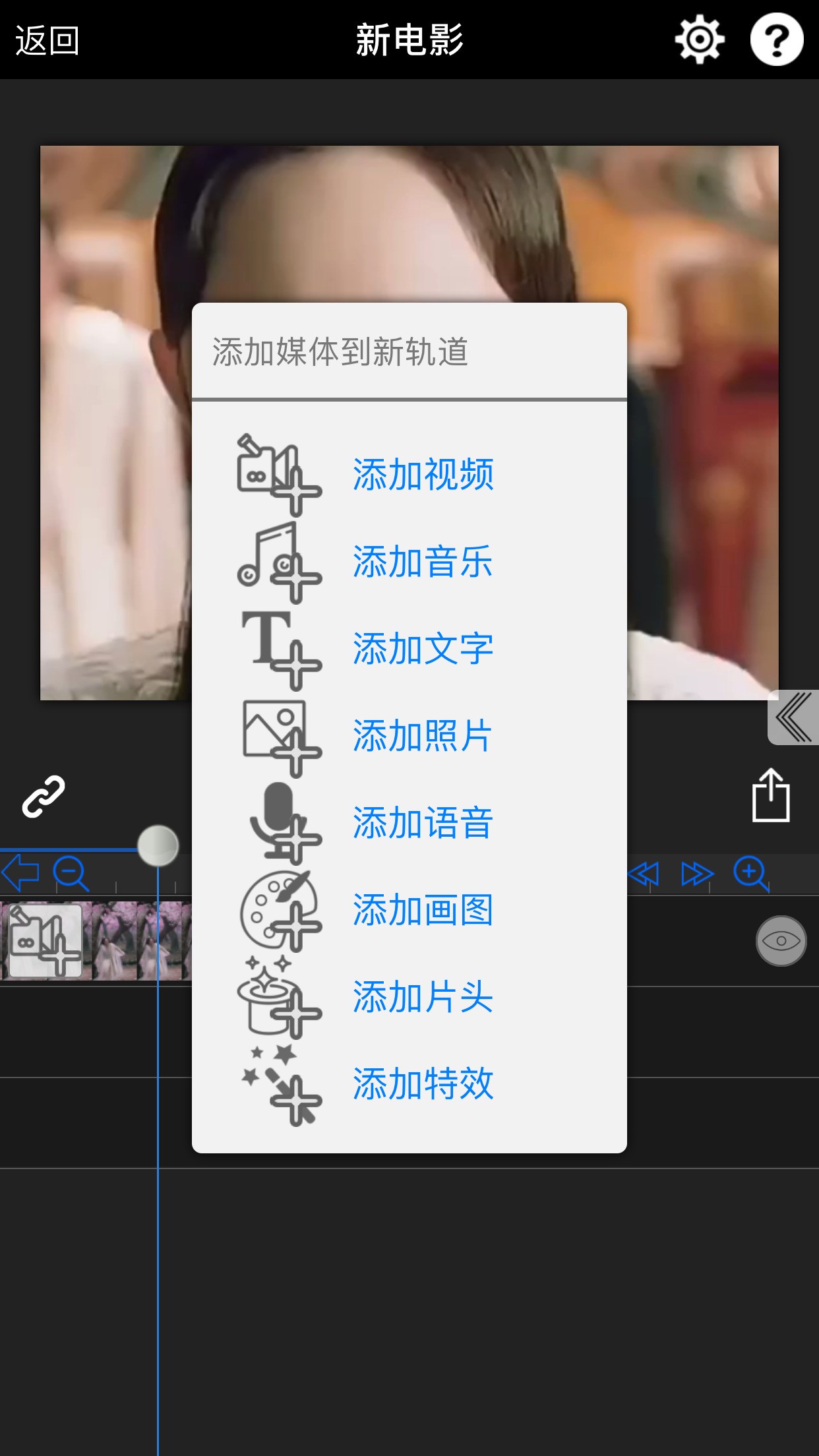Fast forward with the double right arrow
This screenshot has width=819, height=1456.
point(696,874)
